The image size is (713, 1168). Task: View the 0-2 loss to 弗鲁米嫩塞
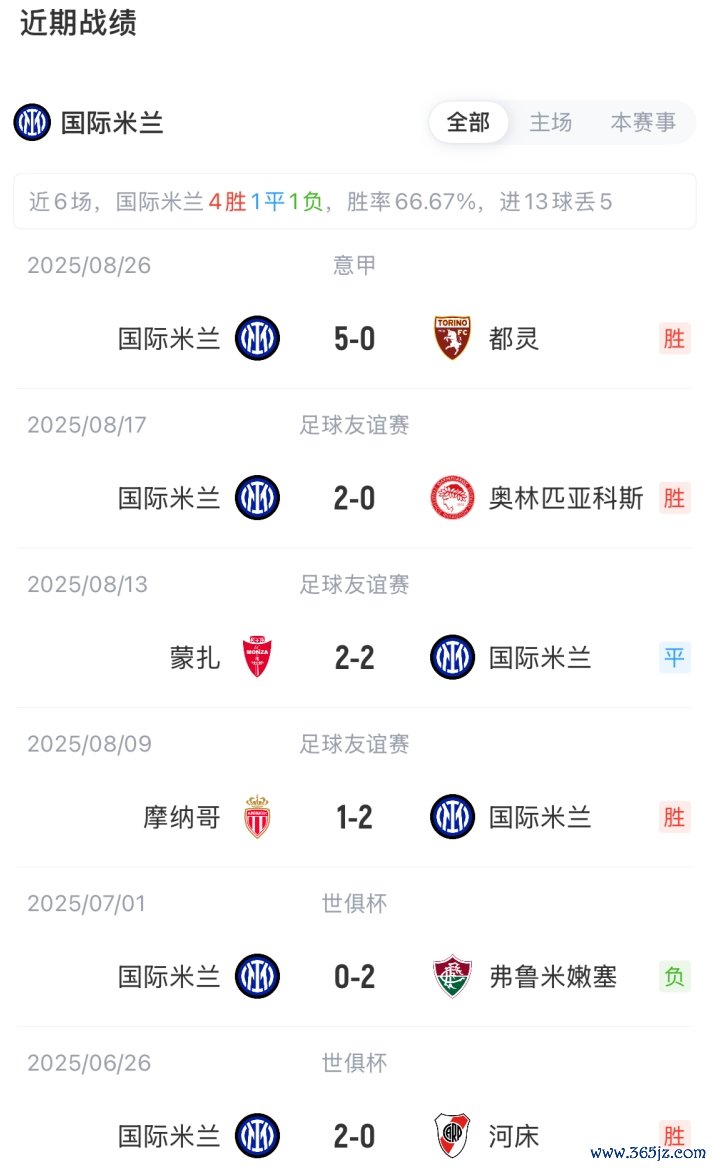[354, 977]
